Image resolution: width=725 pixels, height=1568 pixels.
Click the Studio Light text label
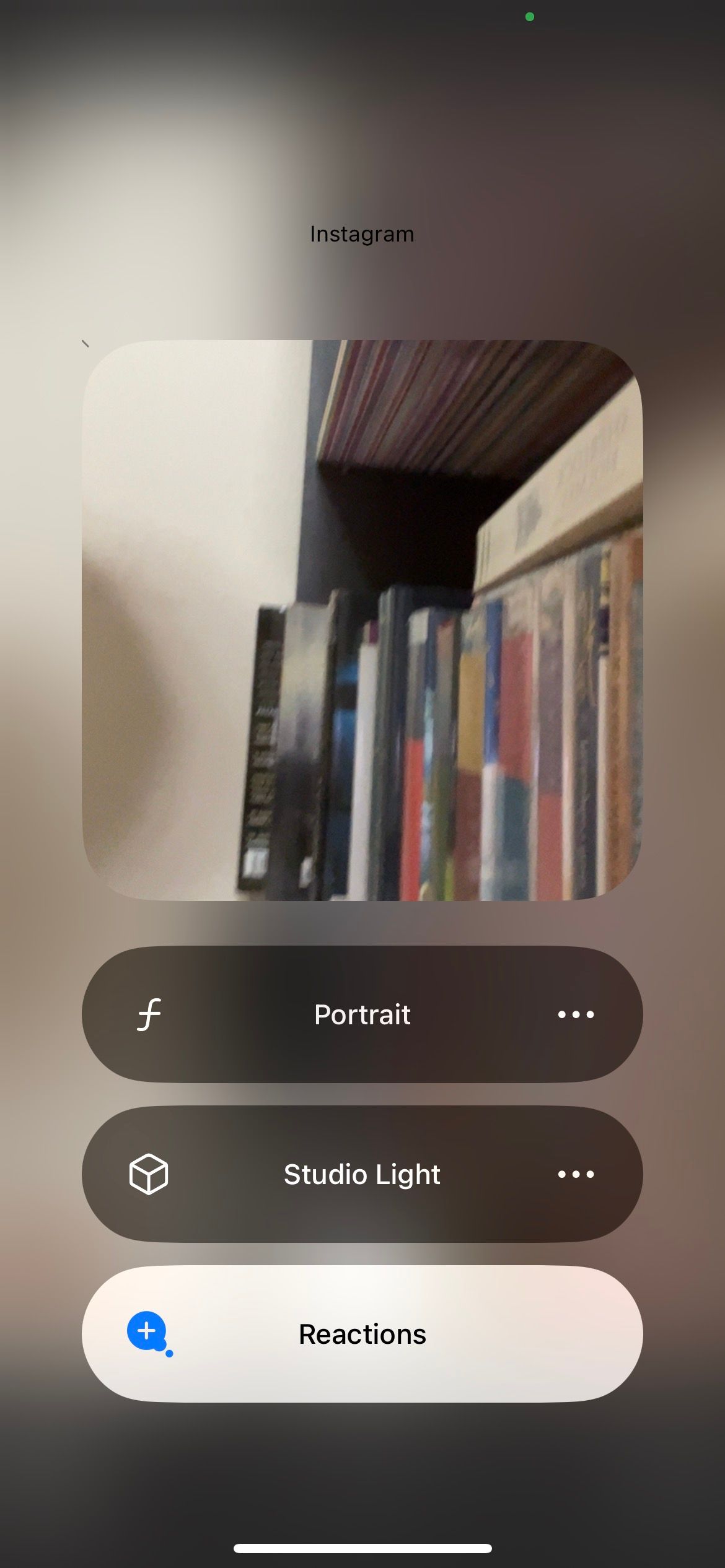point(362,1174)
